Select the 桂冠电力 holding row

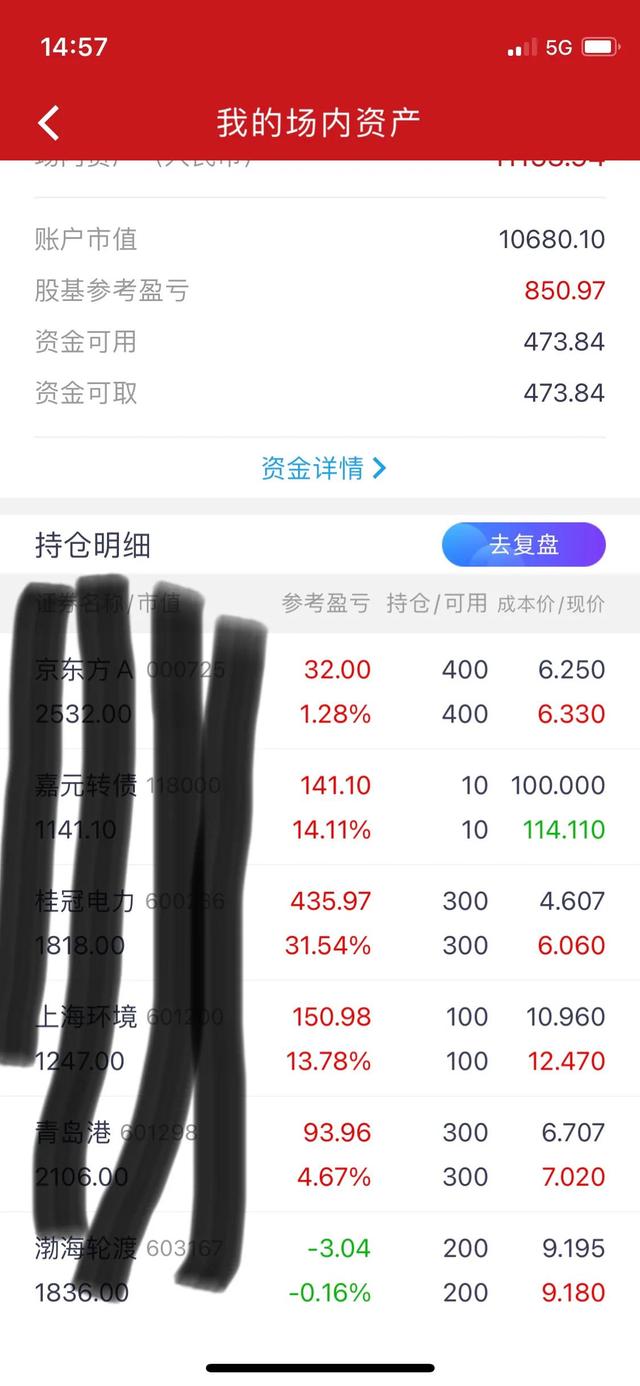tap(320, 923)
